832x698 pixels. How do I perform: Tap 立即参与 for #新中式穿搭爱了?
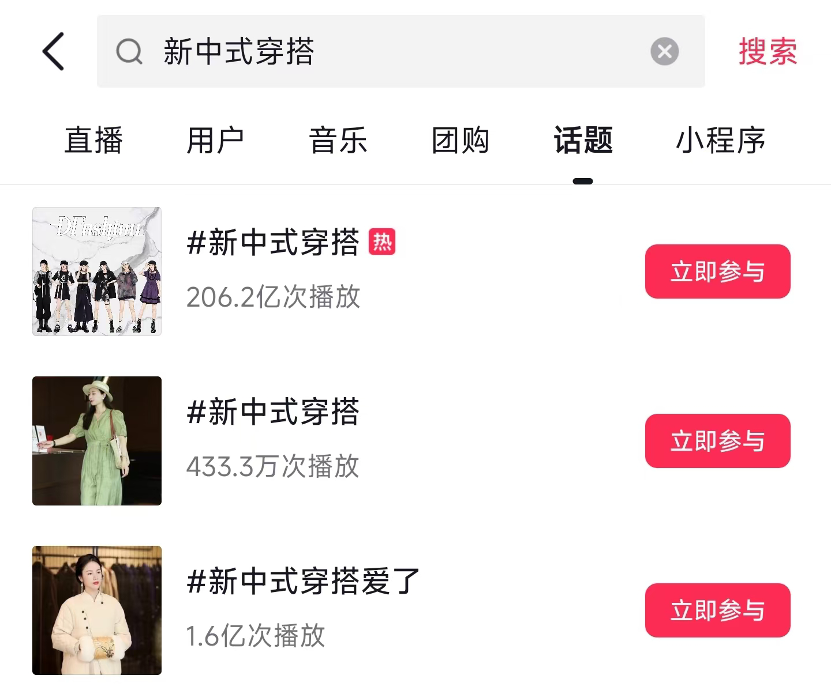tap(717, 611)
